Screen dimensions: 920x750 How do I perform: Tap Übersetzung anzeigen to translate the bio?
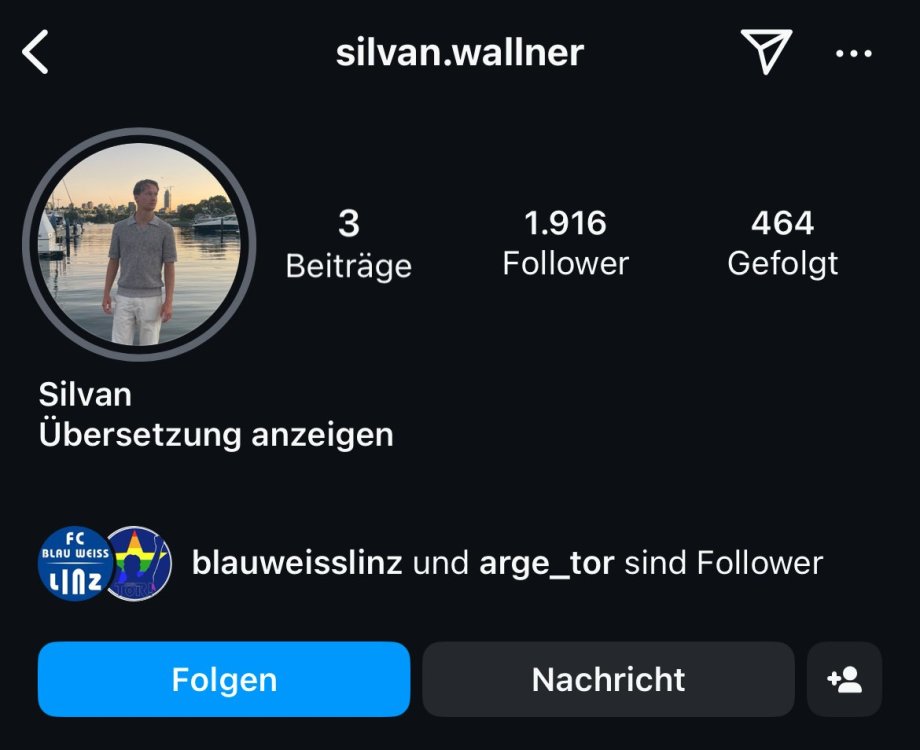coord(216,435)
